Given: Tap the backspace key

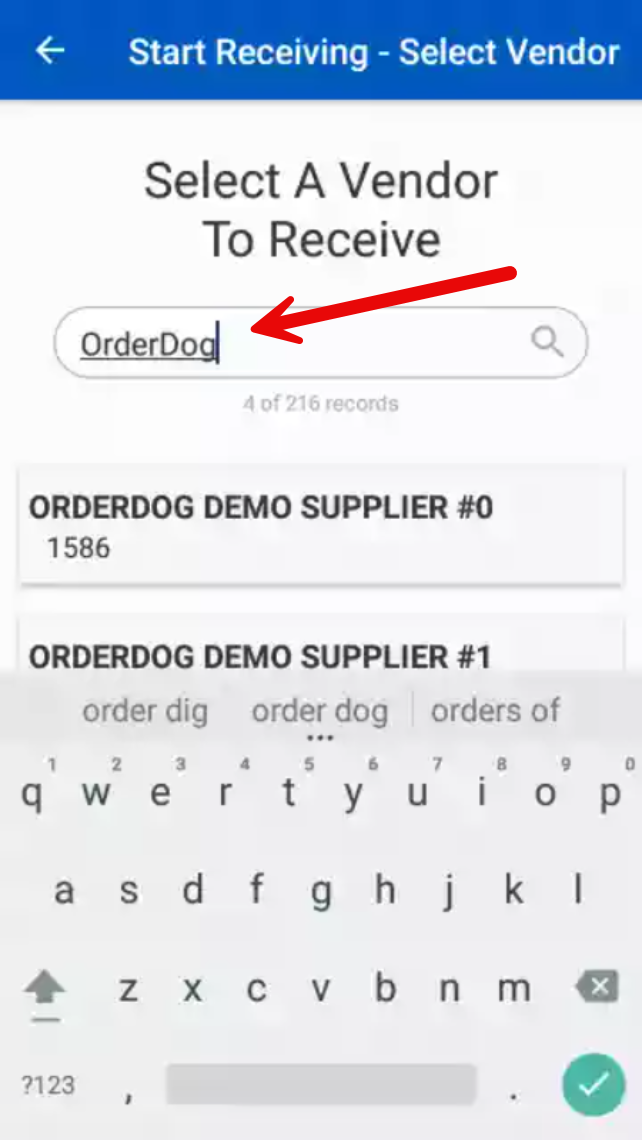Looking at the screenshot, I should 597,989.
